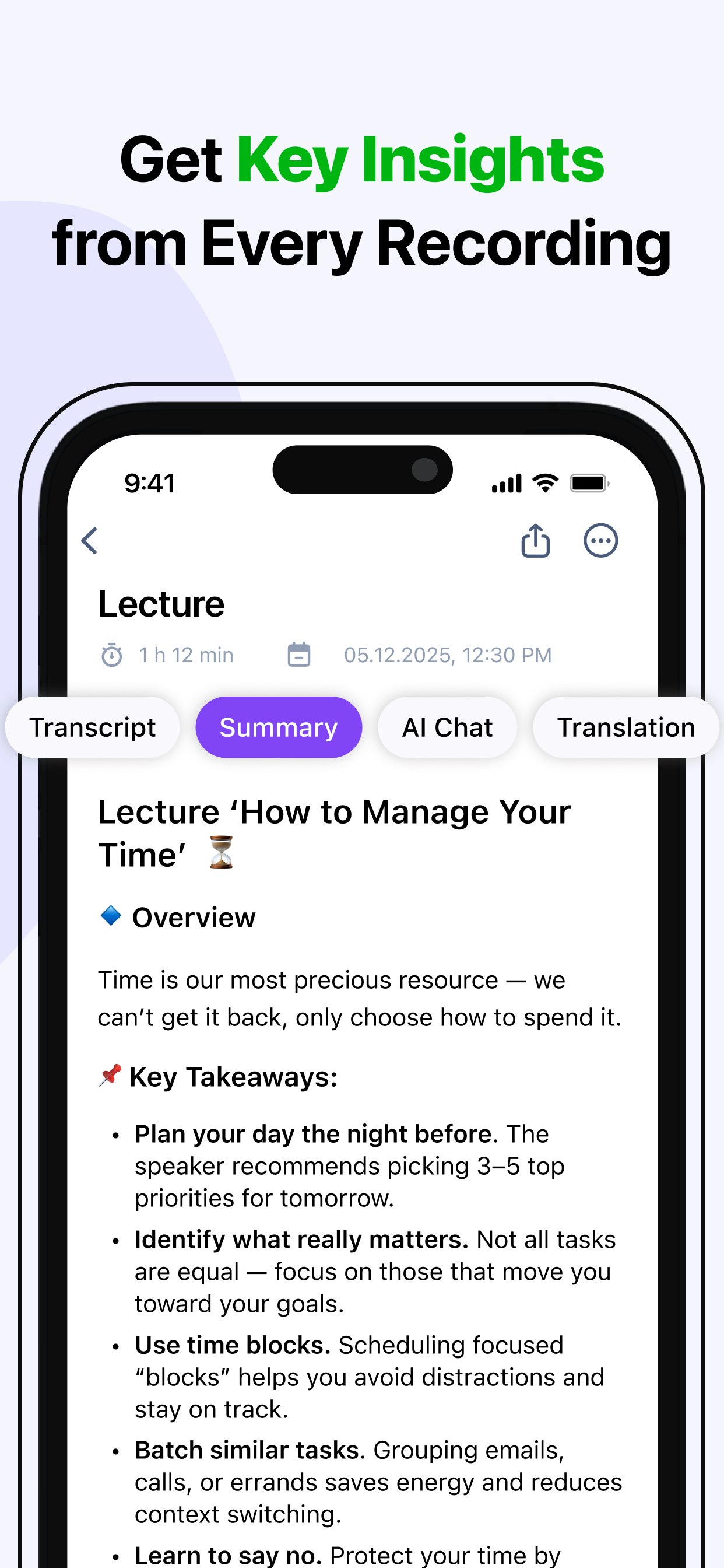Tap the 9:41 clock in the status bar
724x1568 pixels.
(149, 482)
